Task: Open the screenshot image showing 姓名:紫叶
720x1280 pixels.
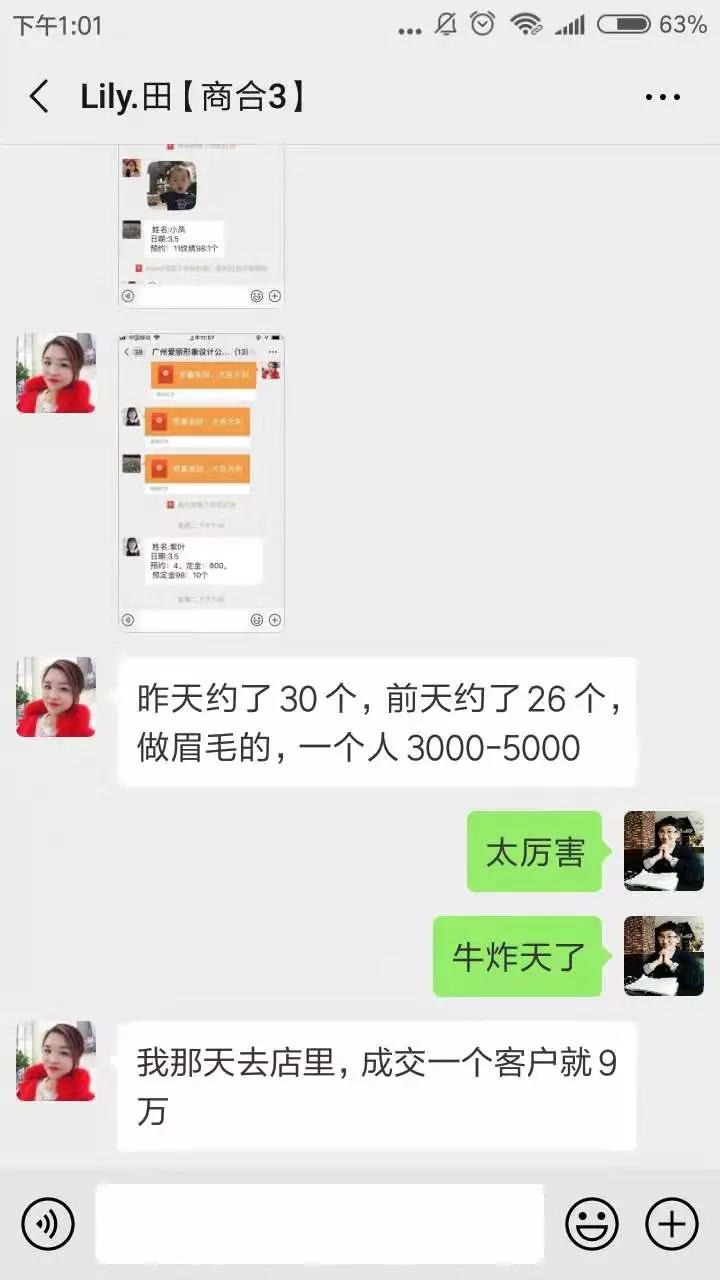Action: click(x=201, y=482)
